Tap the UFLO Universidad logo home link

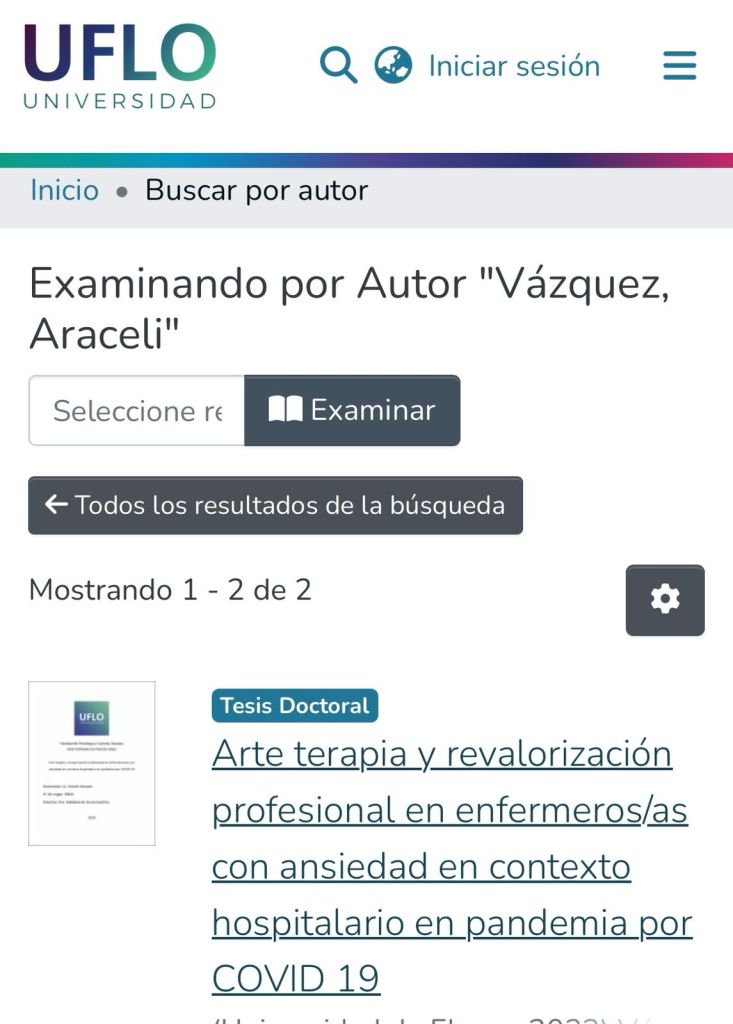[120, 66]
